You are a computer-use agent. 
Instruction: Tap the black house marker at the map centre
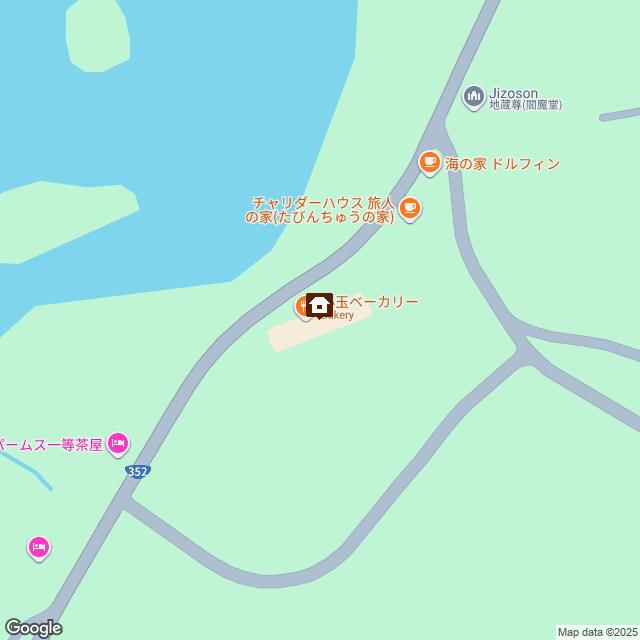point(320,305)
